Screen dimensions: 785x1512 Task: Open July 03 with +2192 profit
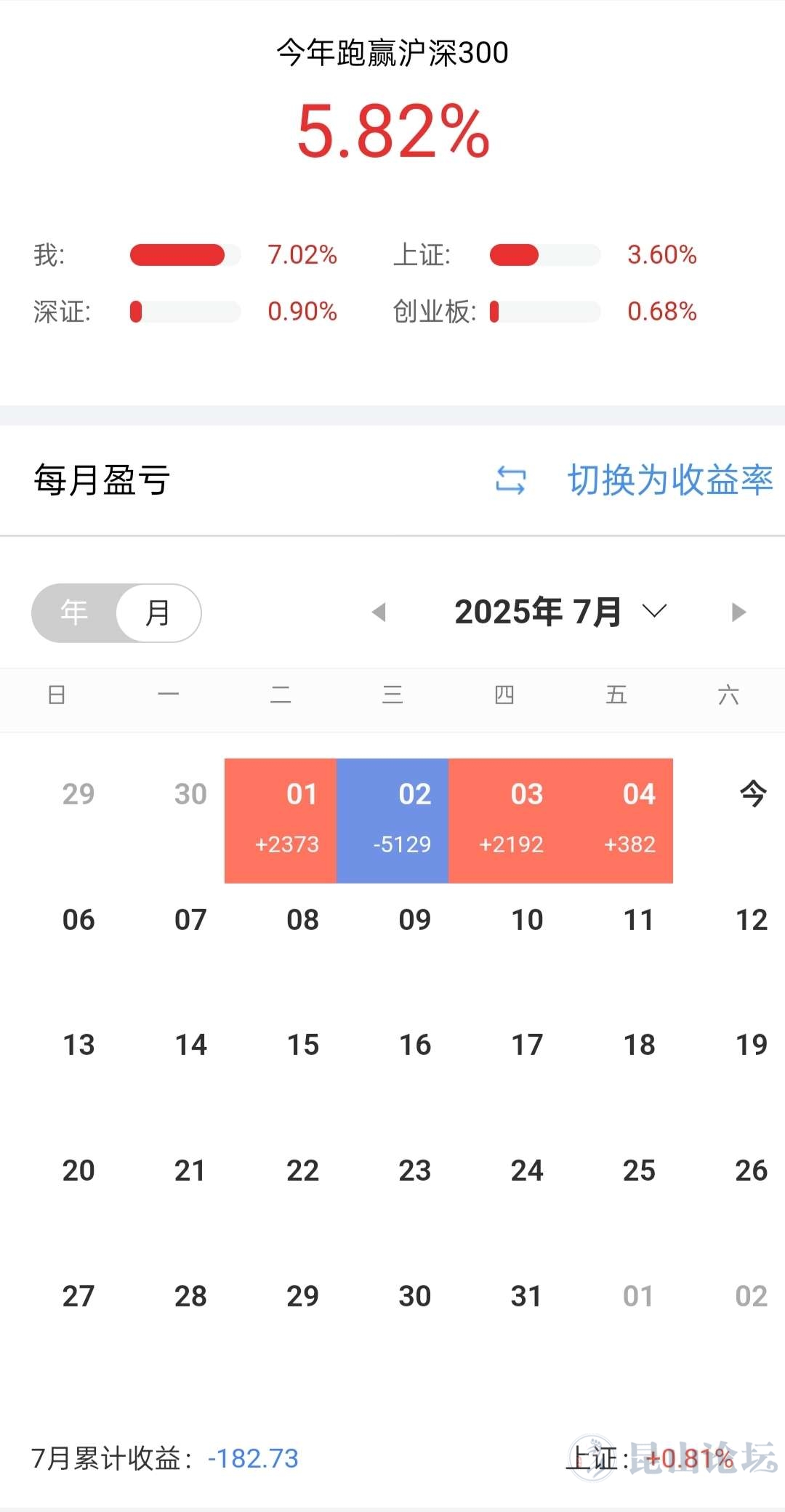pyautogui.click(x=504, y=820)
